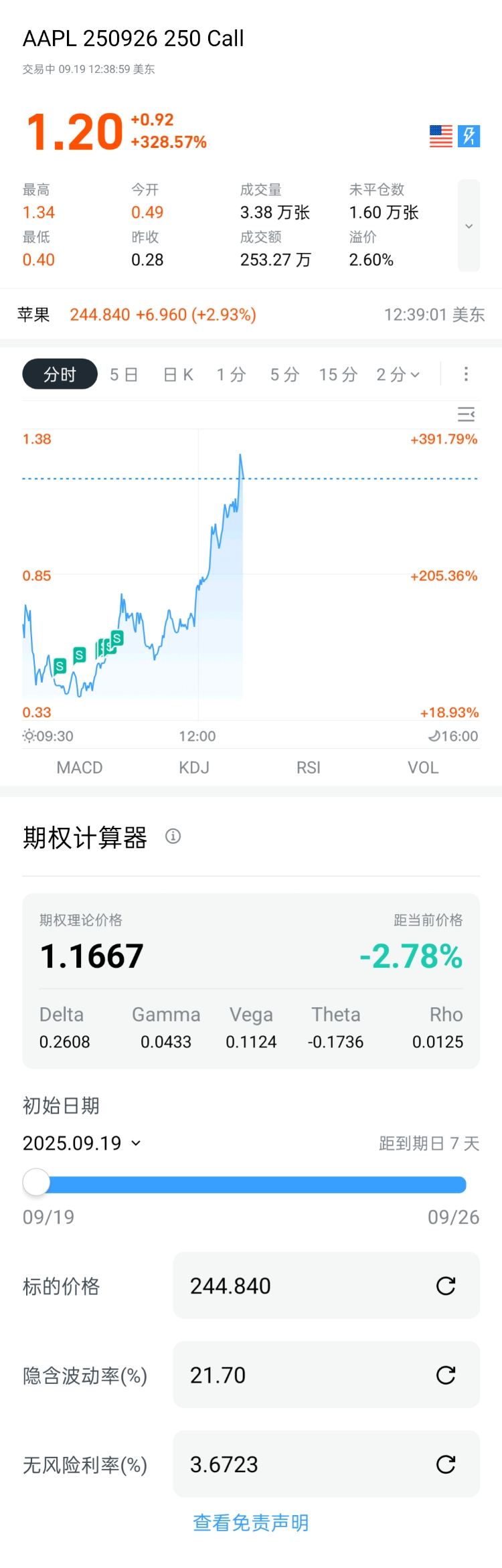This screenshot has height=1568, width=502.
Task: Show the KDJ indicator
Action: [x=194, y=768]
